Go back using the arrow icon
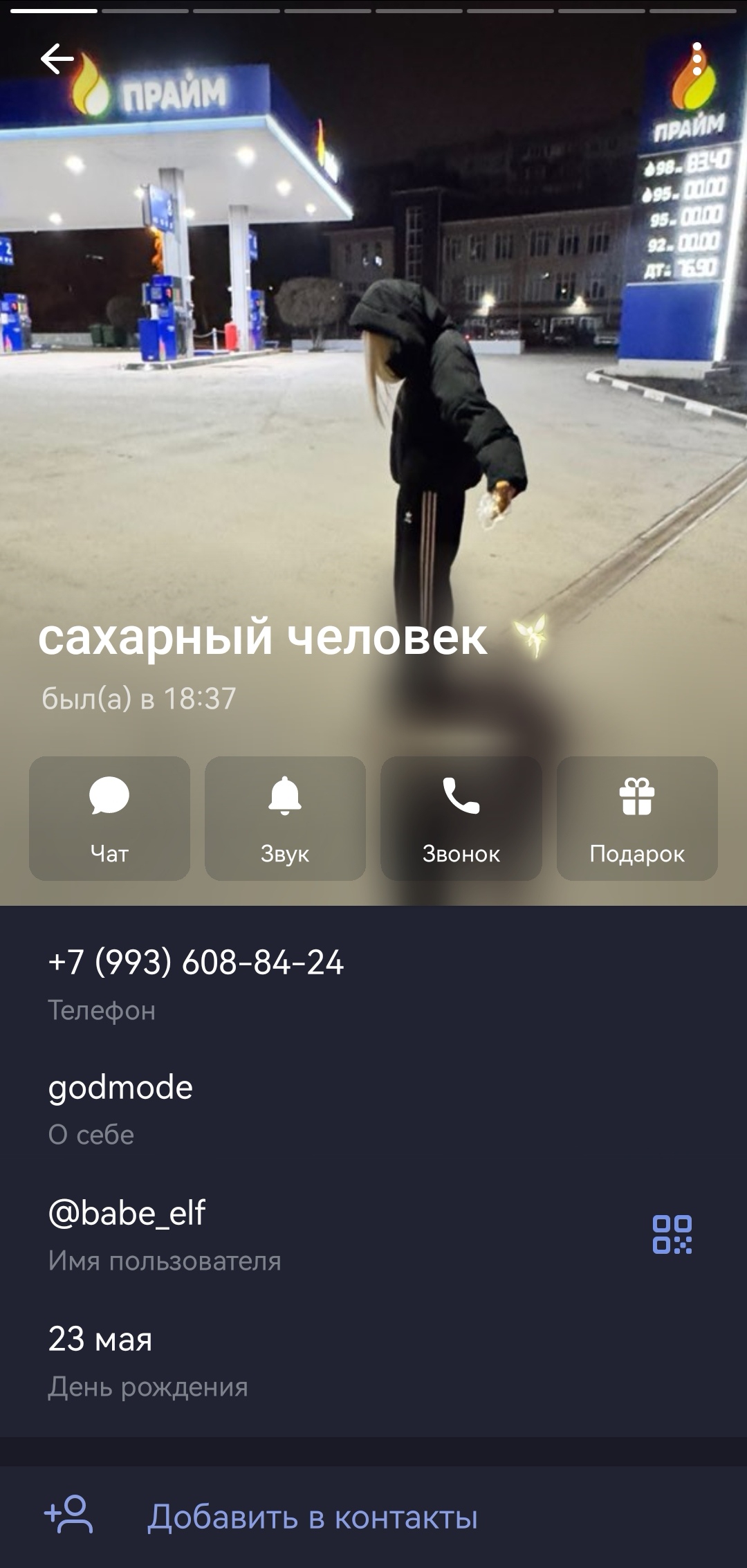The height and width of the screenshot is (1568, 747). [57, 59]
